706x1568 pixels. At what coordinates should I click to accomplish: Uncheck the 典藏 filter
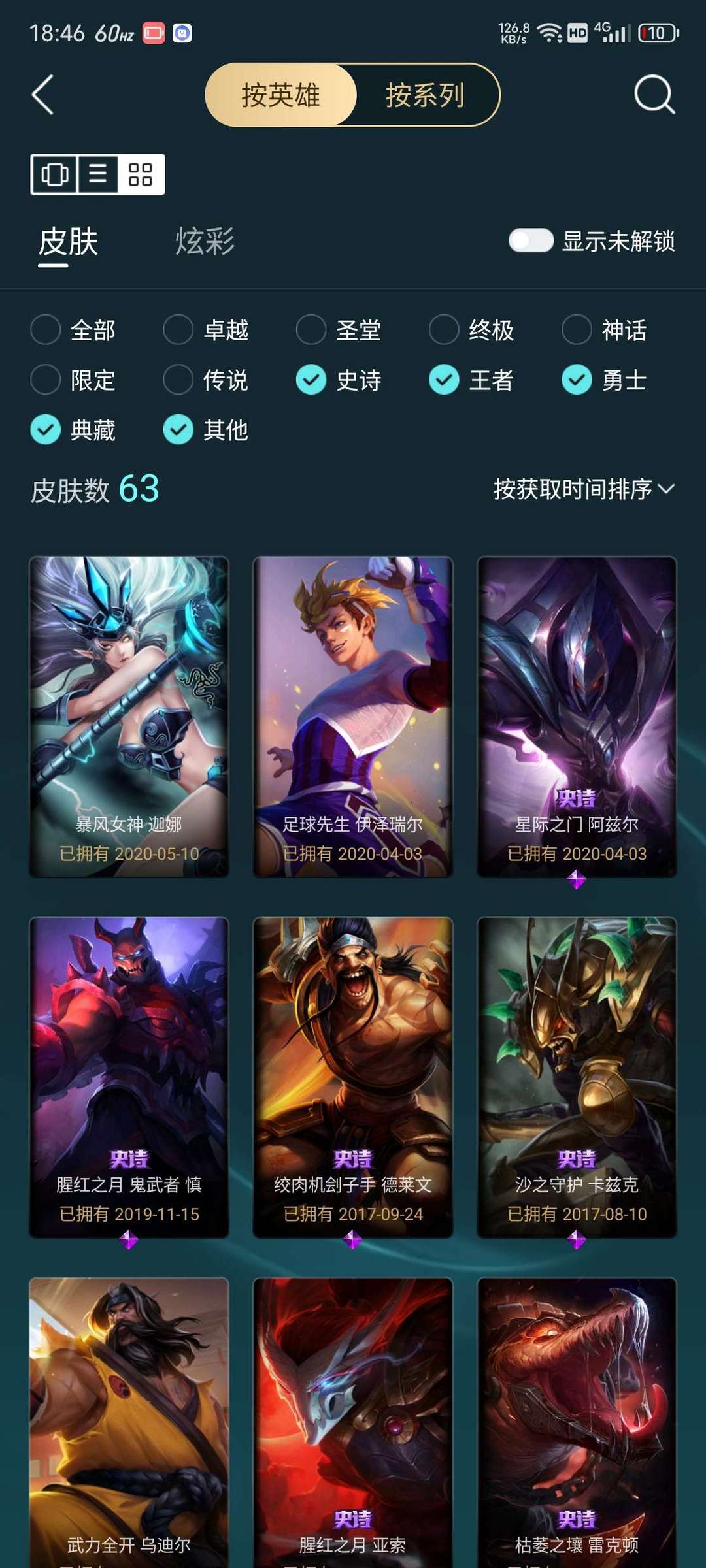click(x=73, y=430)
